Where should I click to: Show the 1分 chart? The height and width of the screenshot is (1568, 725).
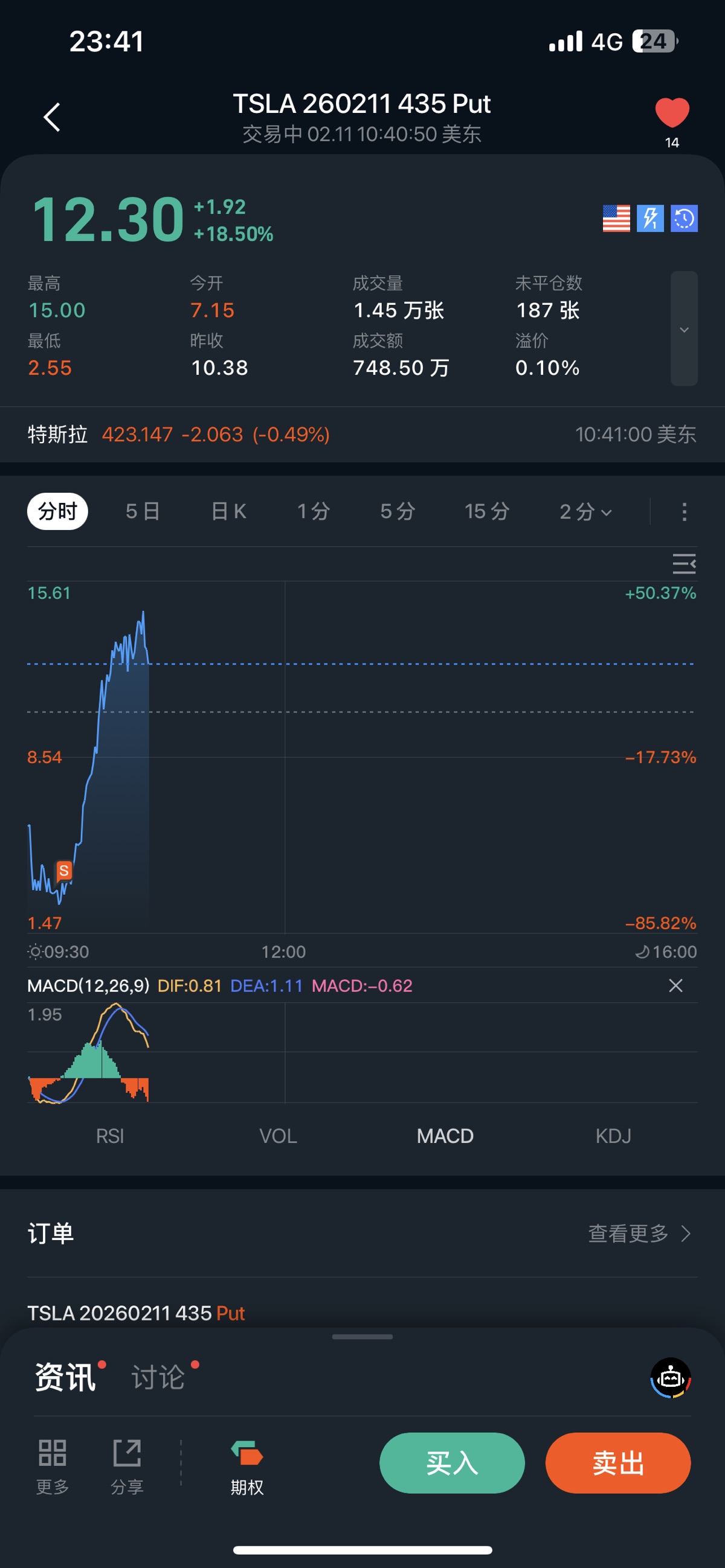(x=313, y=511)
